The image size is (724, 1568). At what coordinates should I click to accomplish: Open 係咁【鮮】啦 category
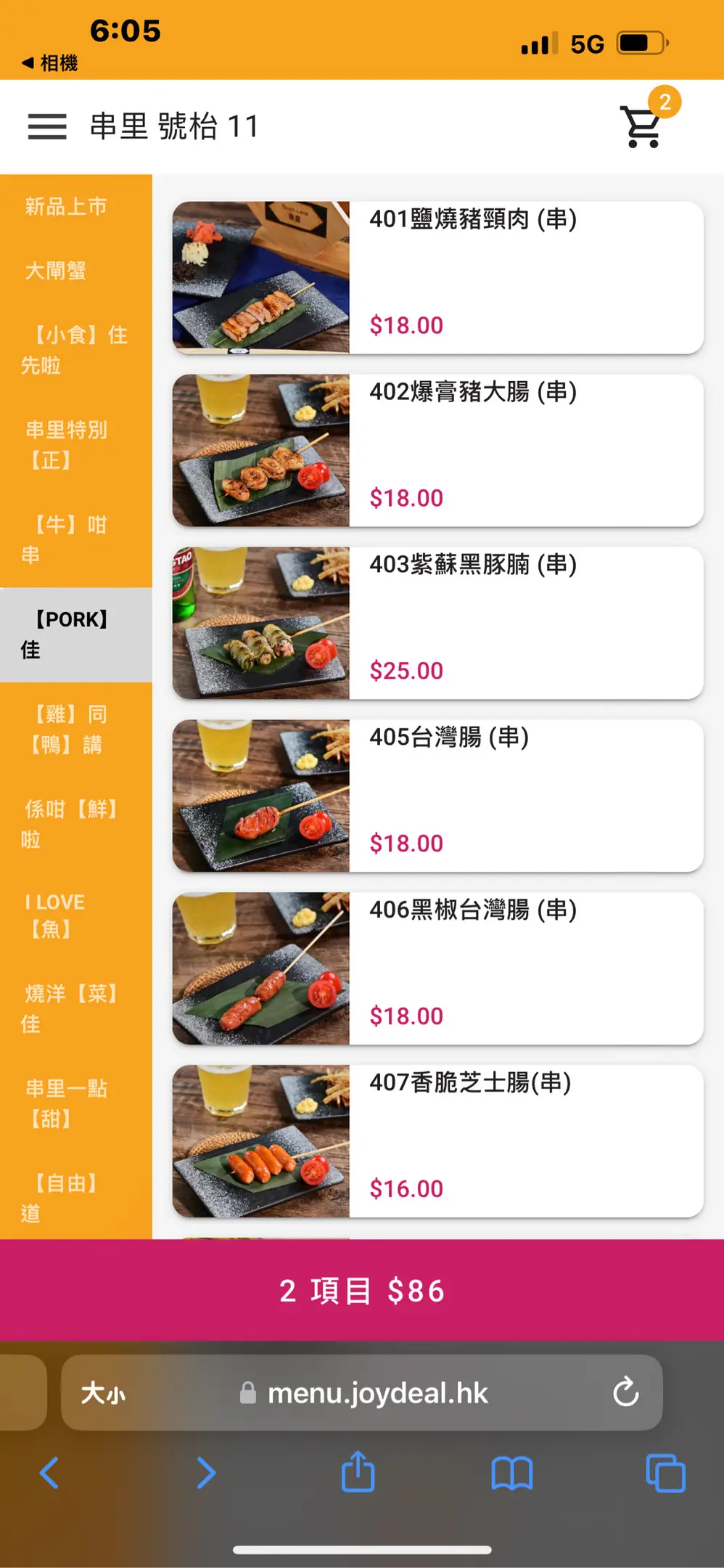(x=71, y=824)
